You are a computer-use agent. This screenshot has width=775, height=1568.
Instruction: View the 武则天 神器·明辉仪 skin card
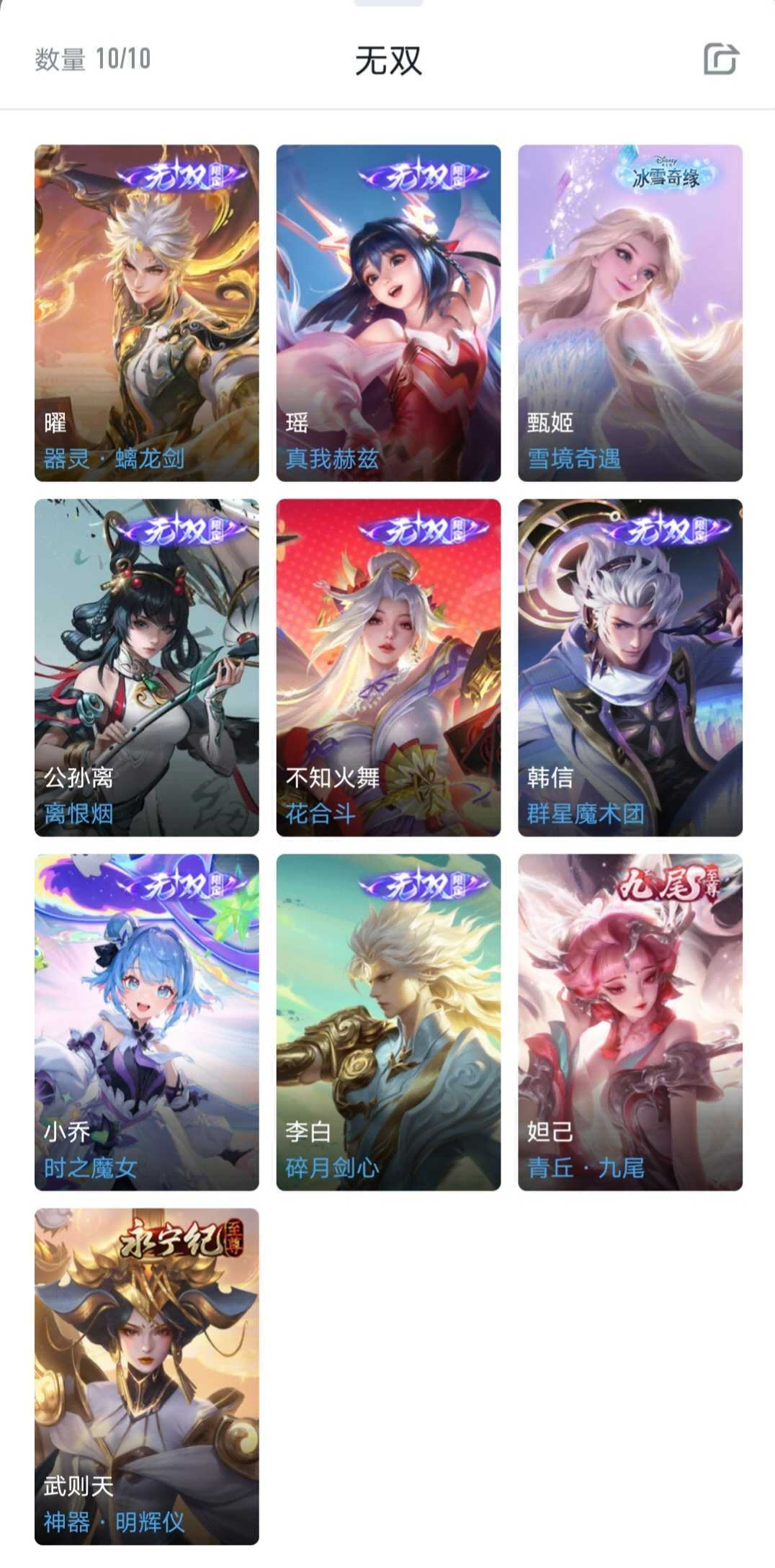[x=147, y=1376]
